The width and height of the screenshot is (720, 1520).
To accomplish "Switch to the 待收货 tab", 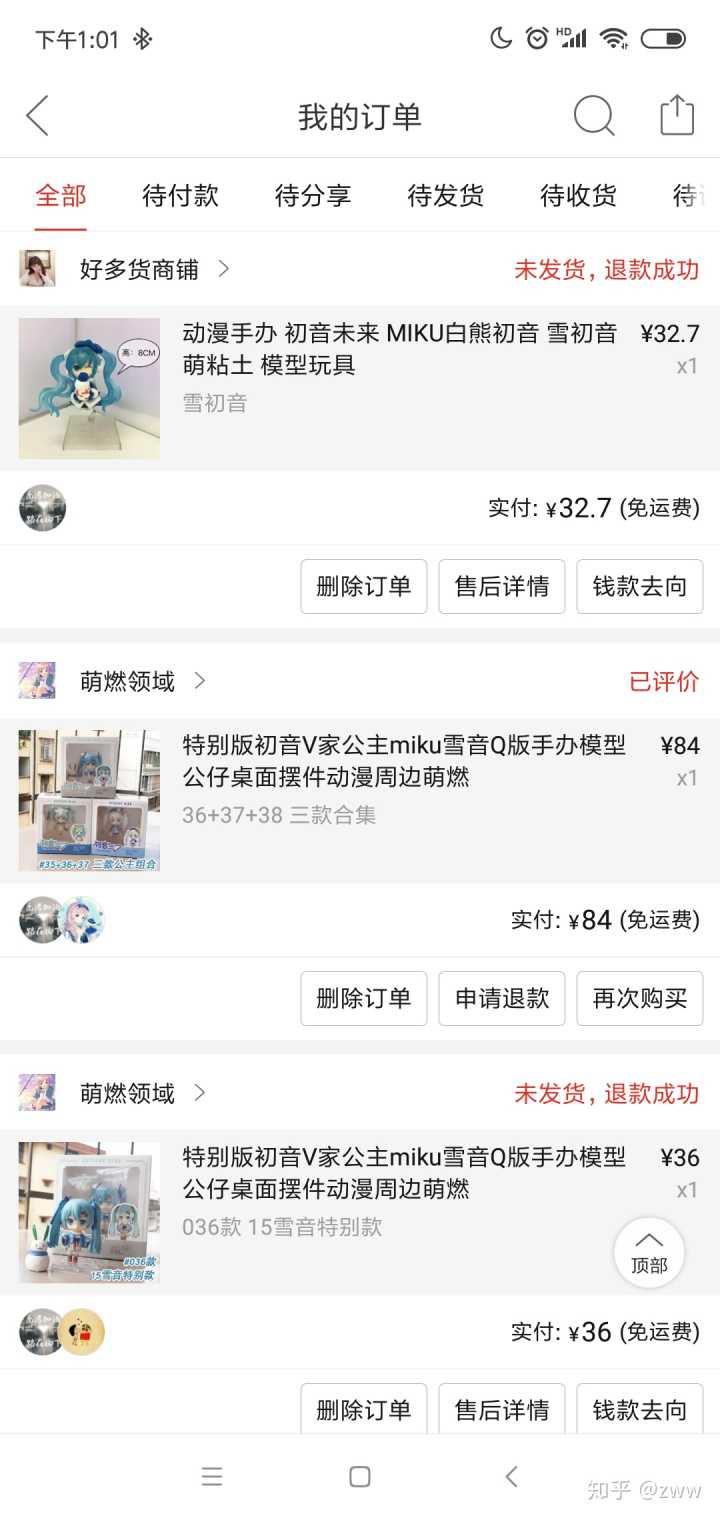I will pos(578,195).
